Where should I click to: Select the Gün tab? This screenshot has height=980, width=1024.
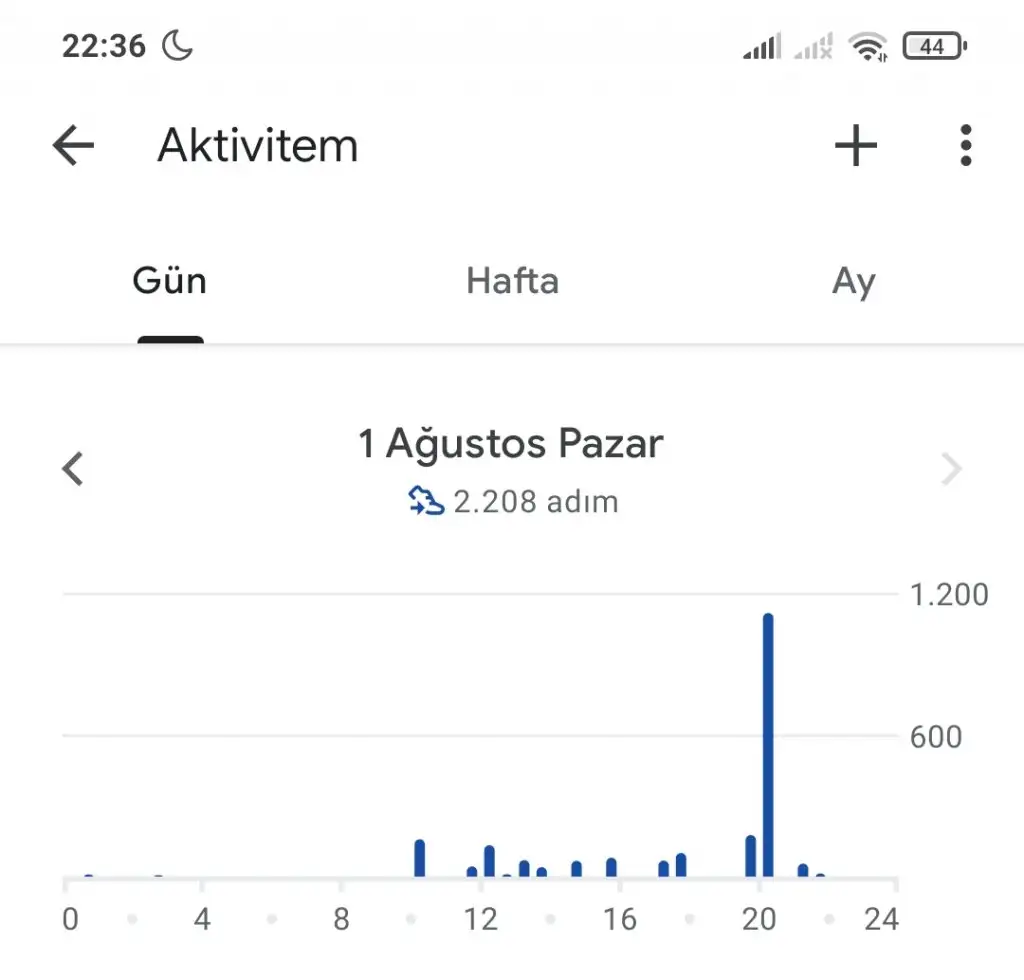pyautogui.click(x=170, y=281)
